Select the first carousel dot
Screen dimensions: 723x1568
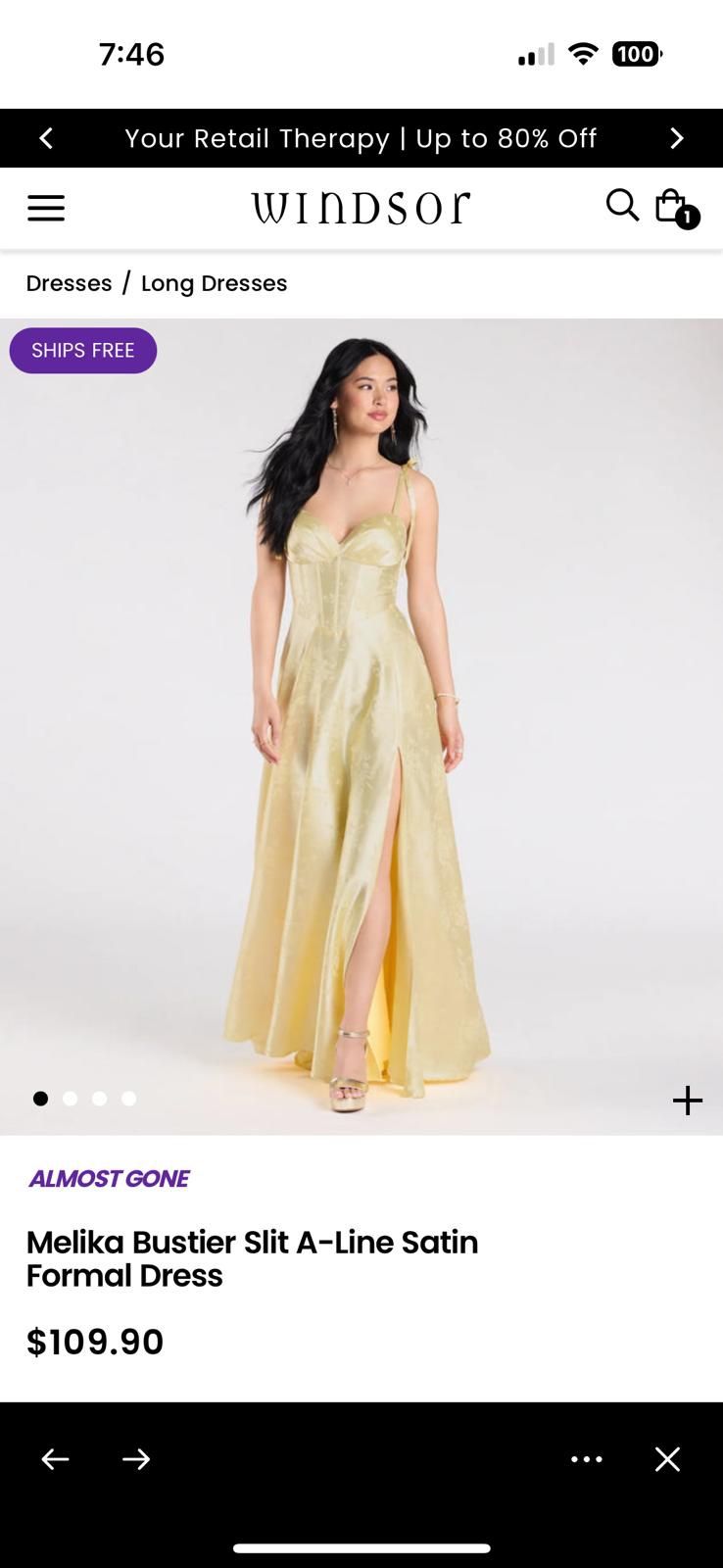point(40,1099)
